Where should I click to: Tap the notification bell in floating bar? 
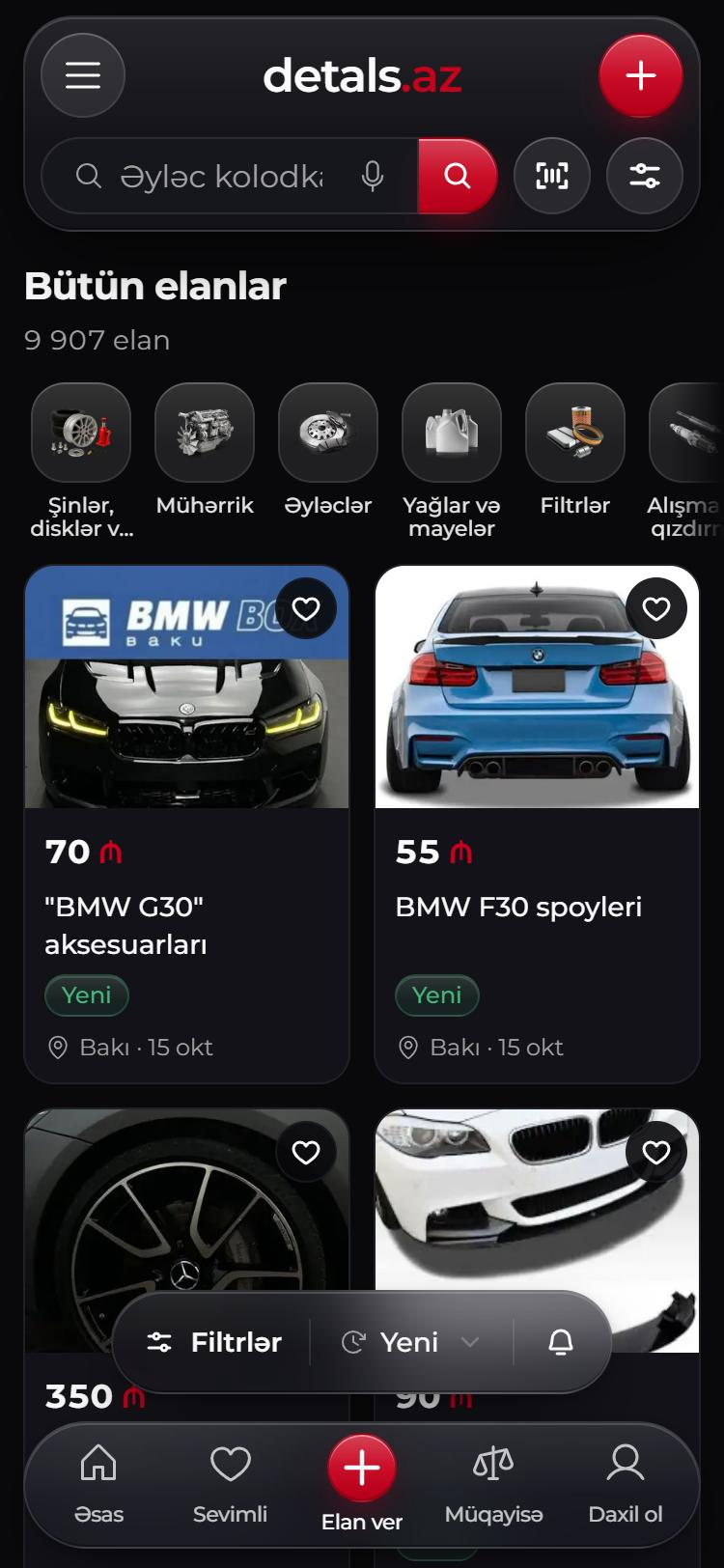[561, 1342]
